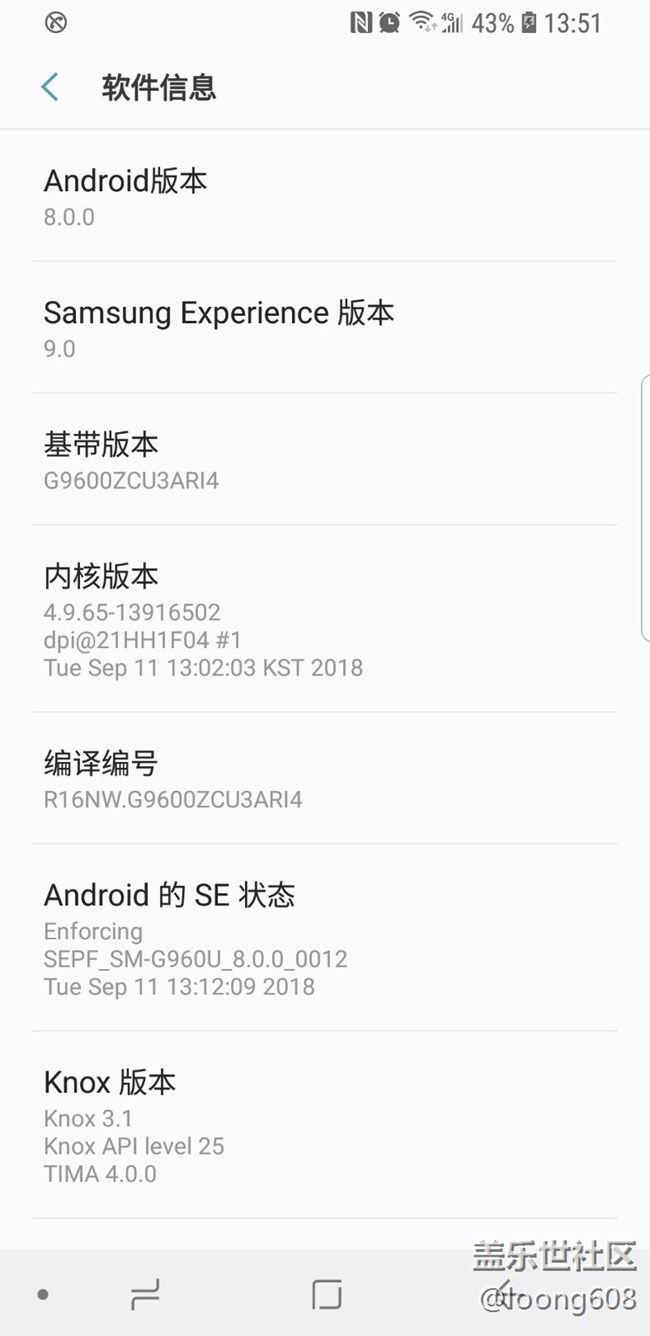Image resolution: width=650 pixels, height=1336 pixels.
Task: Tap the 编译编号 build number row
Action: point(324,779)
